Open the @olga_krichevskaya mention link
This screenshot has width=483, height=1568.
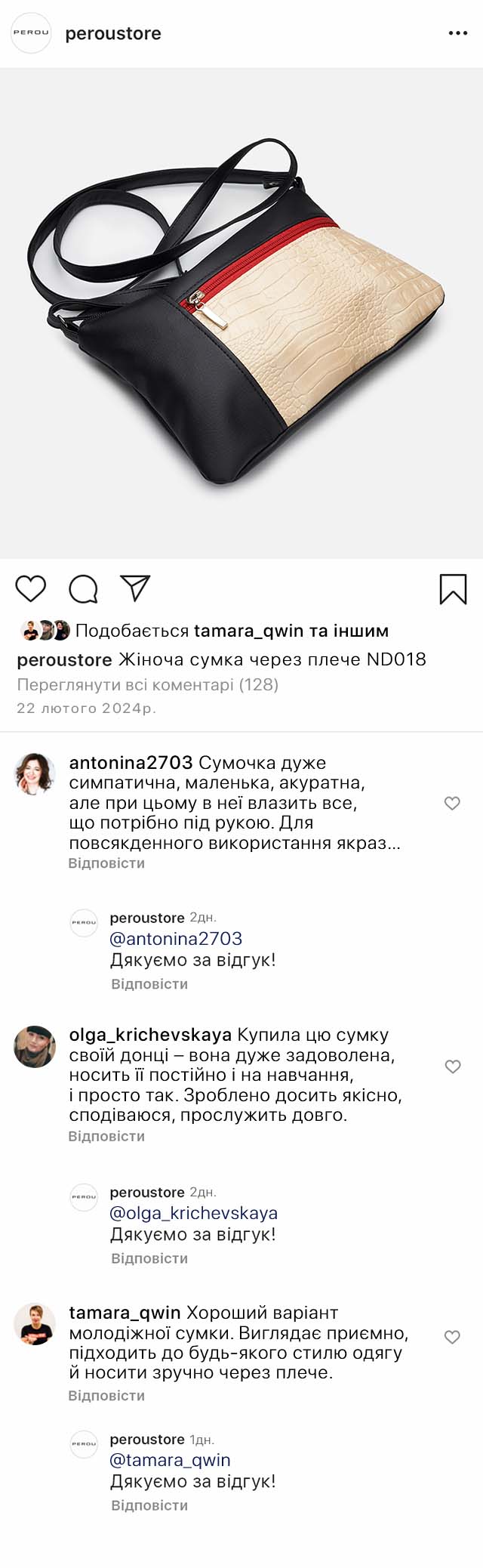click(x=194, y=1213)
